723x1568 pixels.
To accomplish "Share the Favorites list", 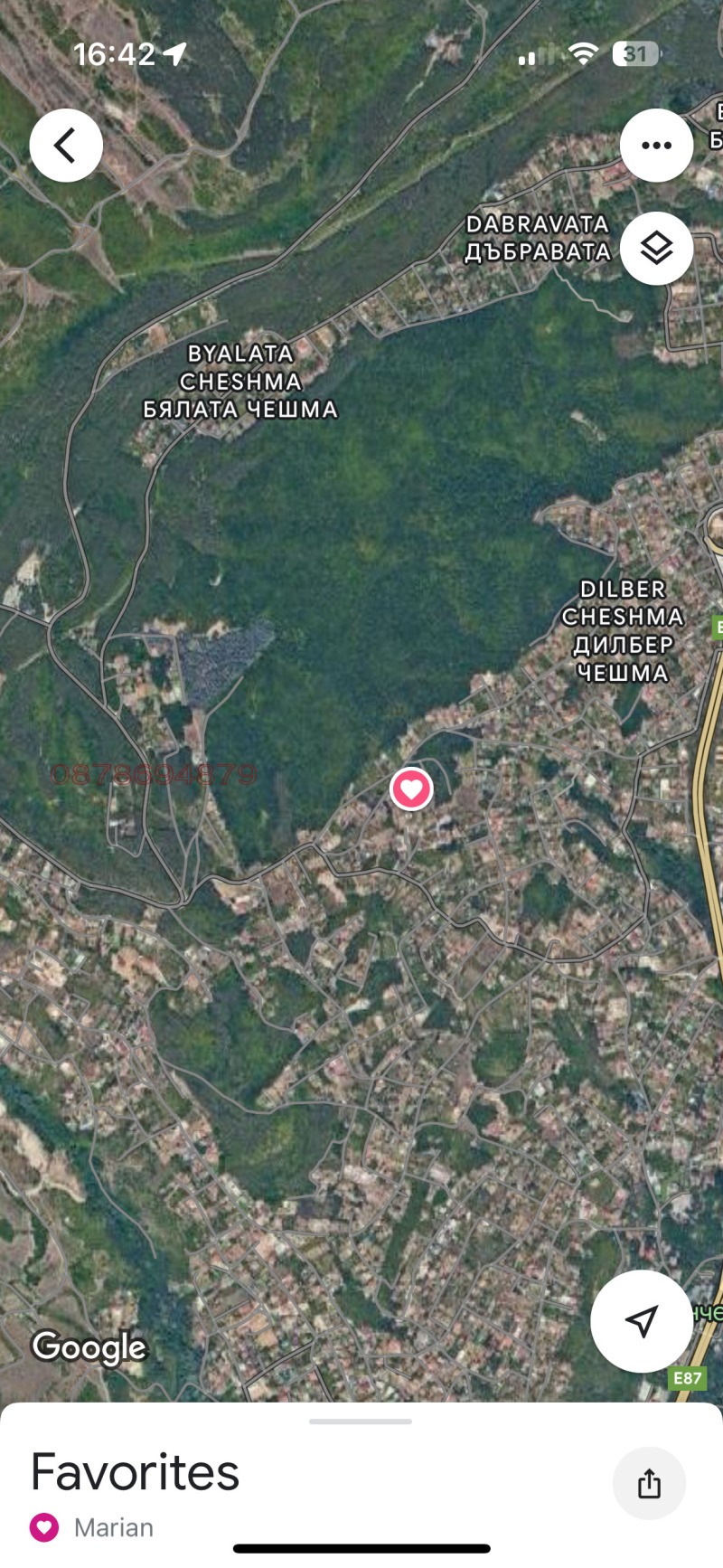I will pos(649,1483).
